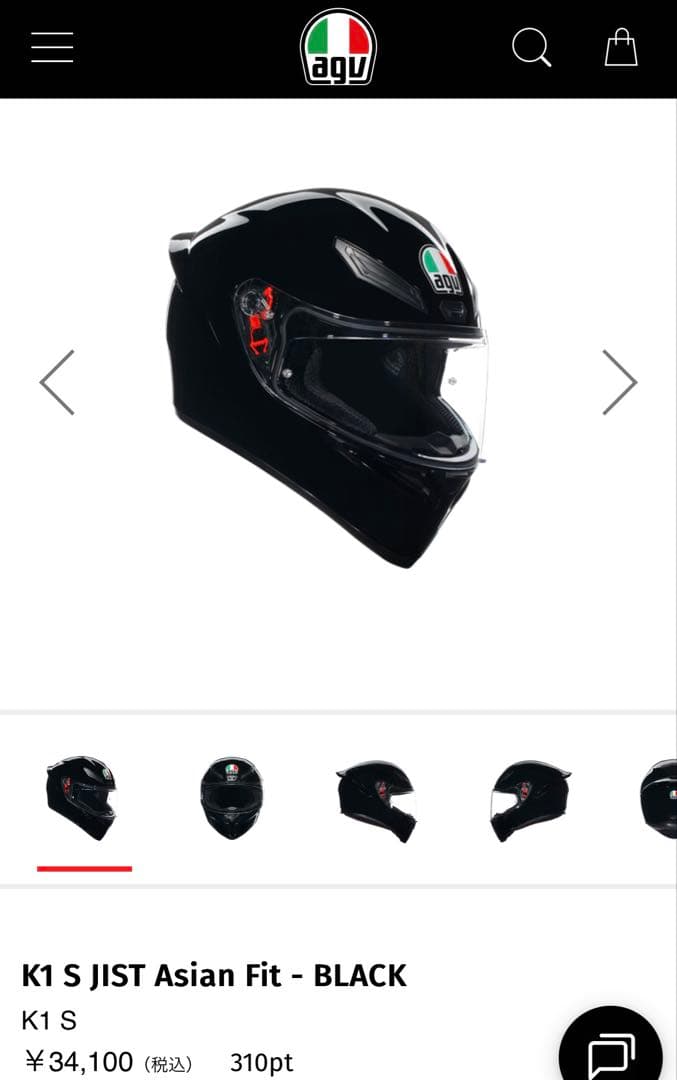This screenshot has width=677, height=1080.
Task: Go to the AGV home logo
Action: (x=338, y=48)
